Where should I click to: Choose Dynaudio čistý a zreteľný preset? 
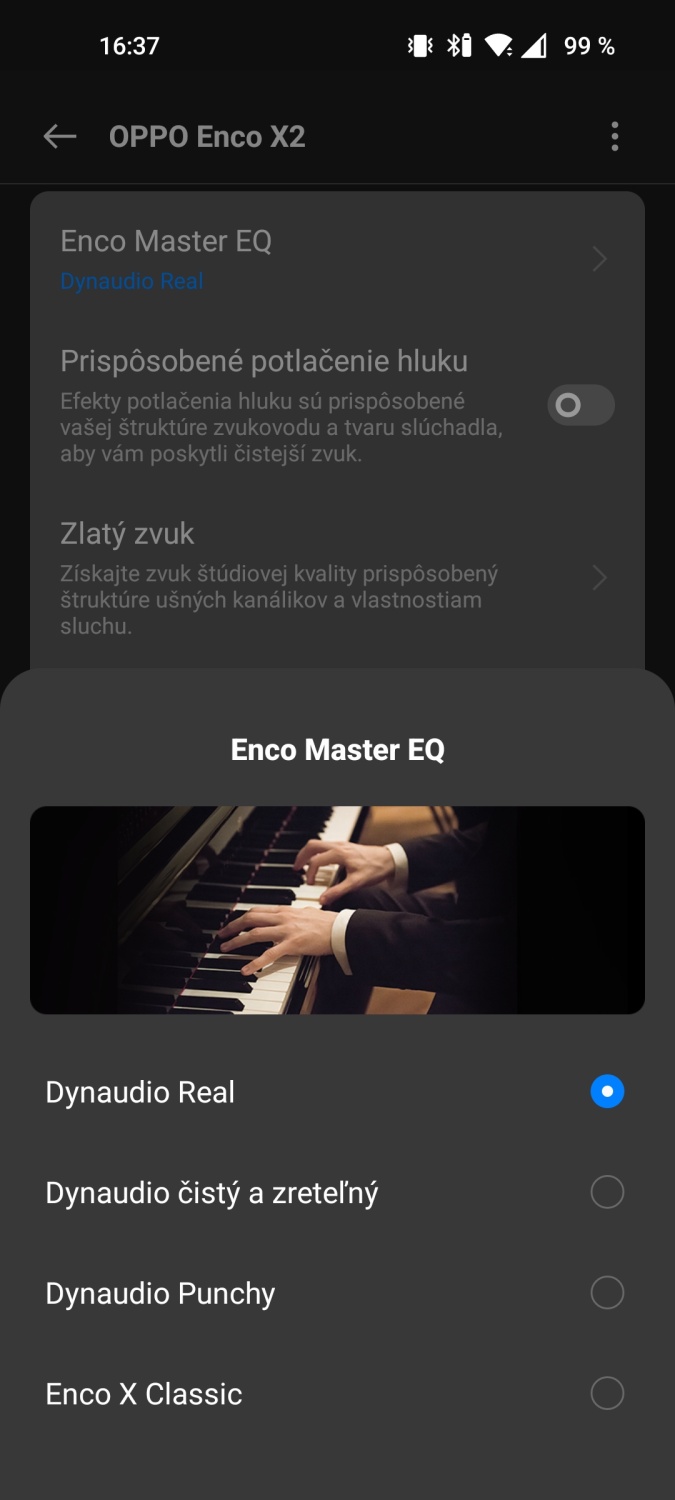[x=606, y=1192]
